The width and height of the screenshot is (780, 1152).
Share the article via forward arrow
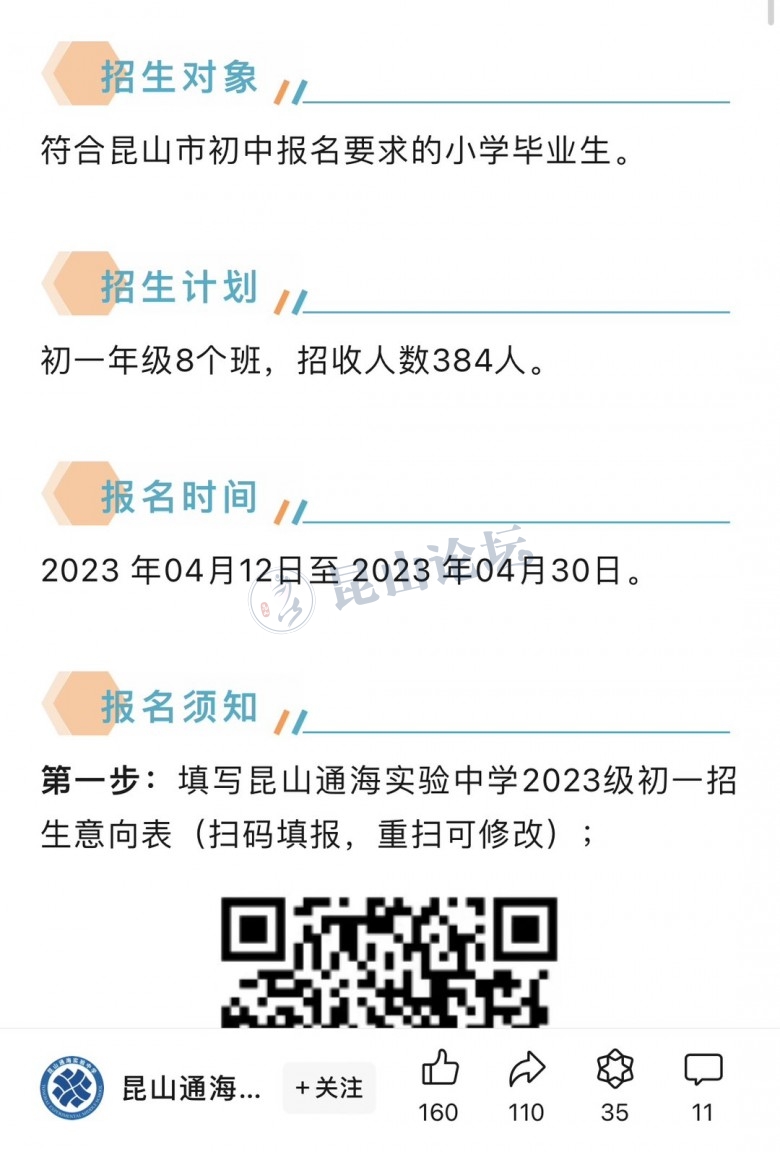[526, 1070]
